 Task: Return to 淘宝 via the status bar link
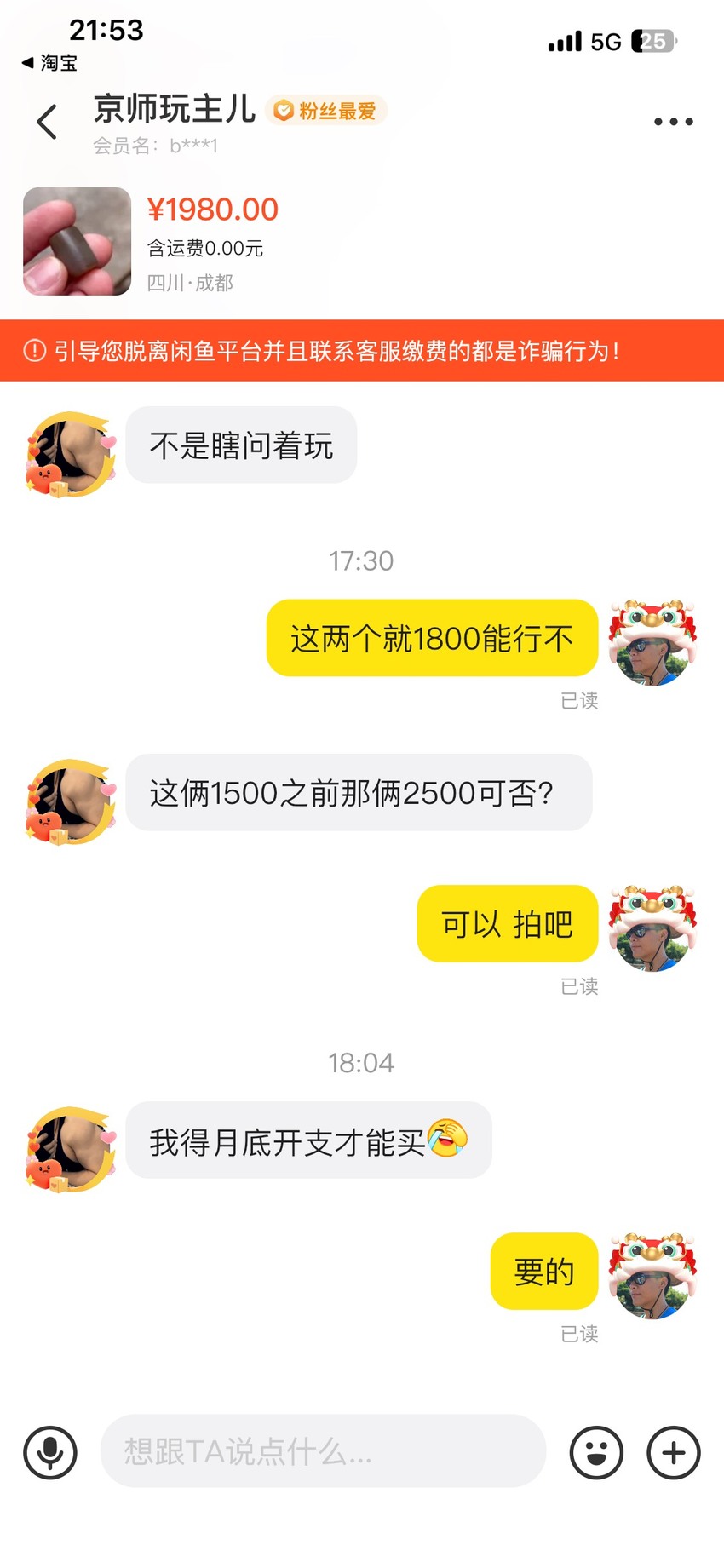49,63
